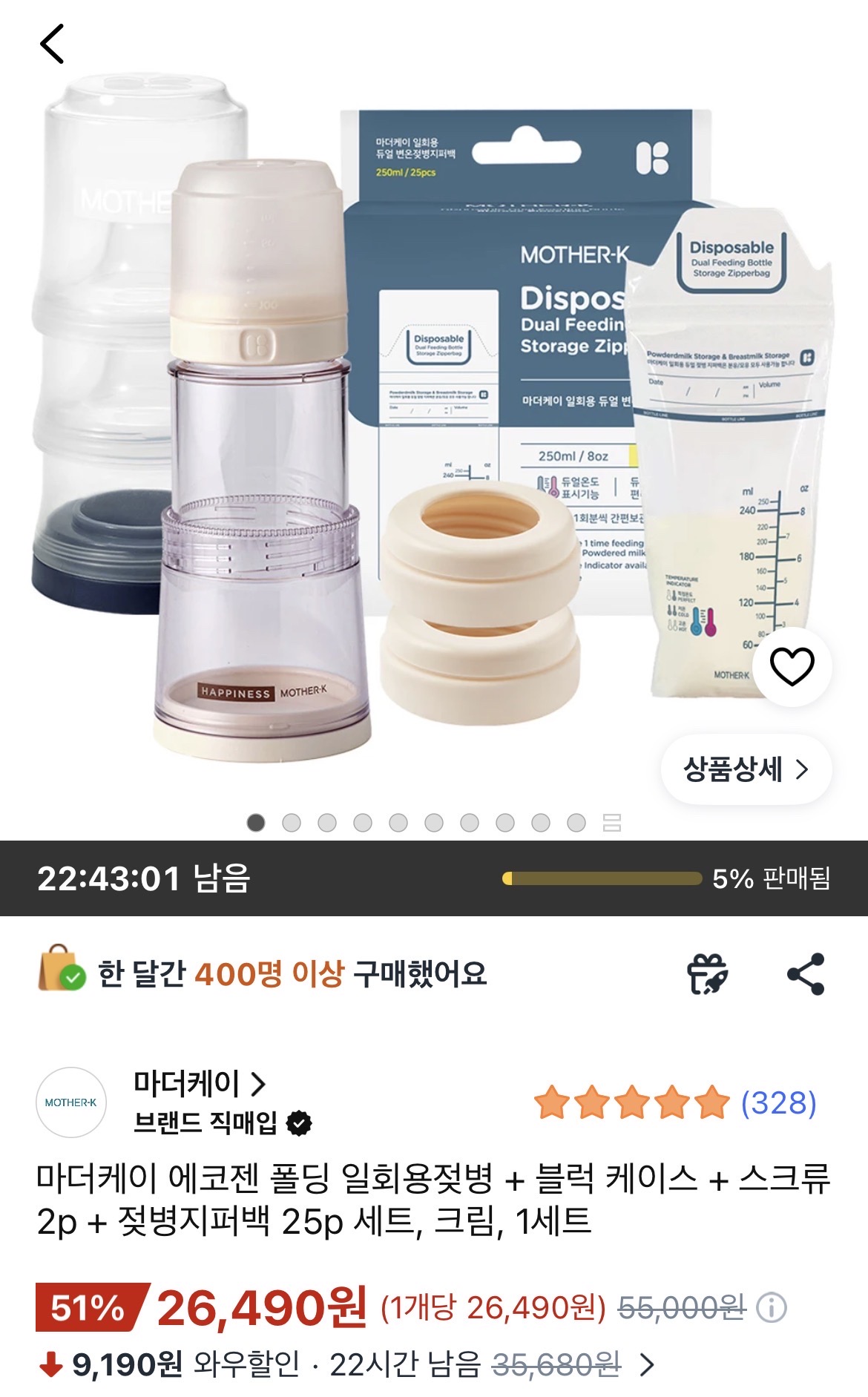
Task: Click the 상품상세 button
Action: tap(746, 772)
